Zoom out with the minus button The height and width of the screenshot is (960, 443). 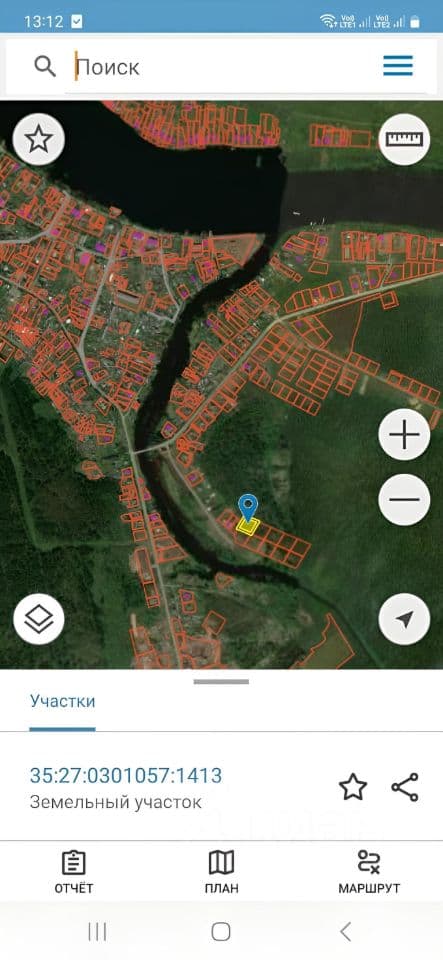tap(404, 499)
